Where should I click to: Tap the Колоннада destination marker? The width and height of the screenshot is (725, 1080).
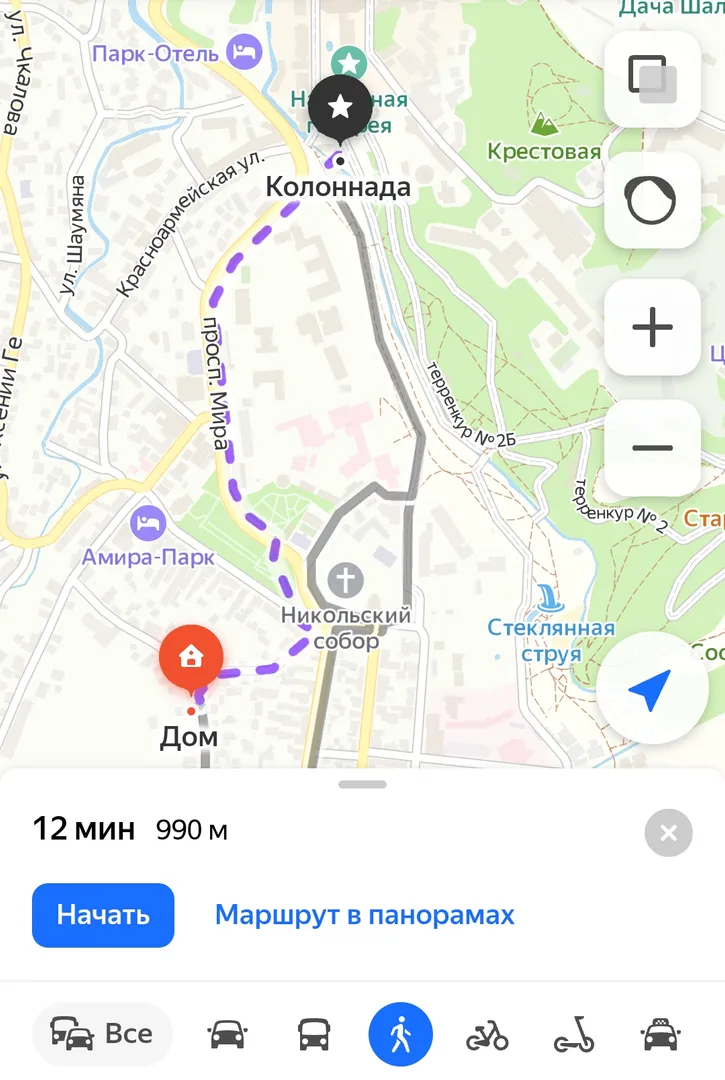click(339, 107)
